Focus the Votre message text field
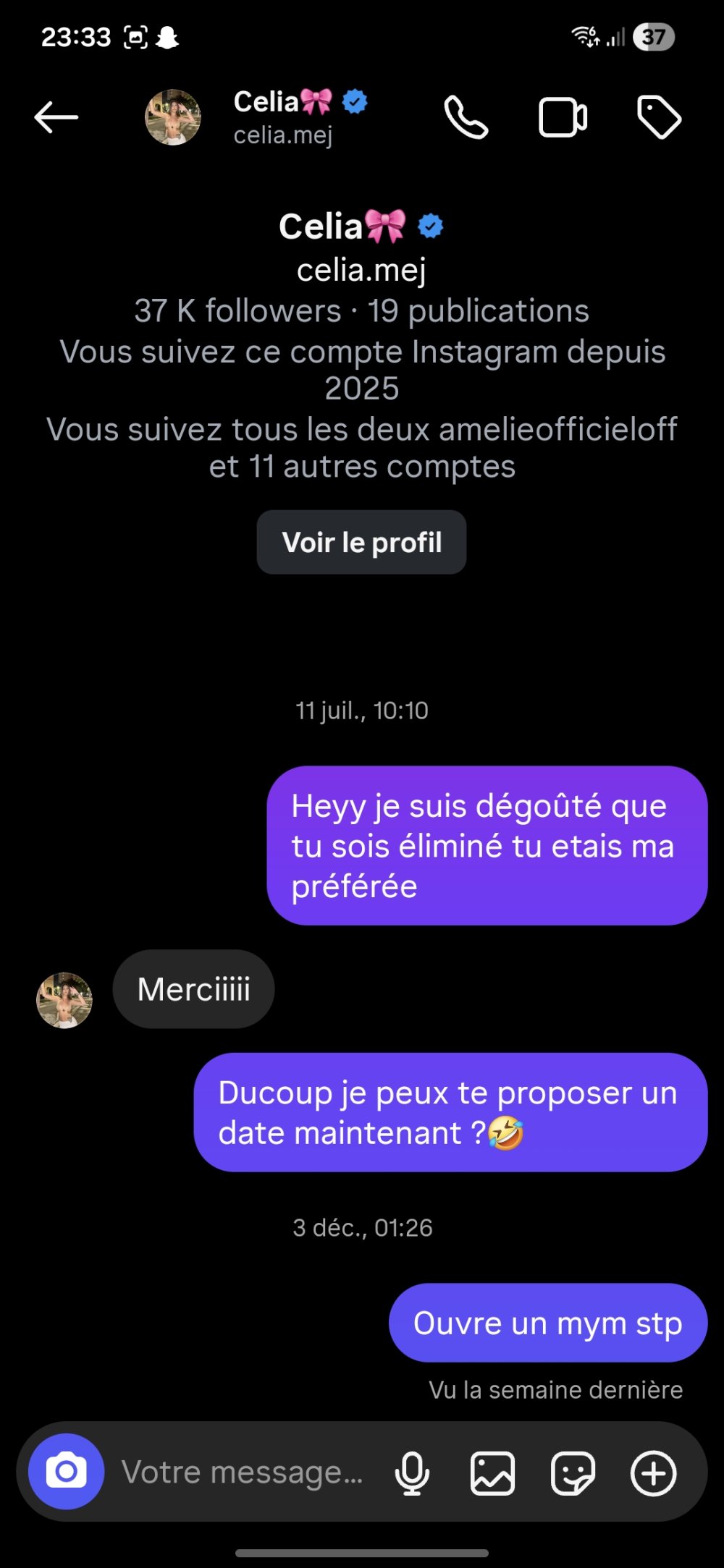This screenshot has height=1568, width=724. (x=243, y=1472)
